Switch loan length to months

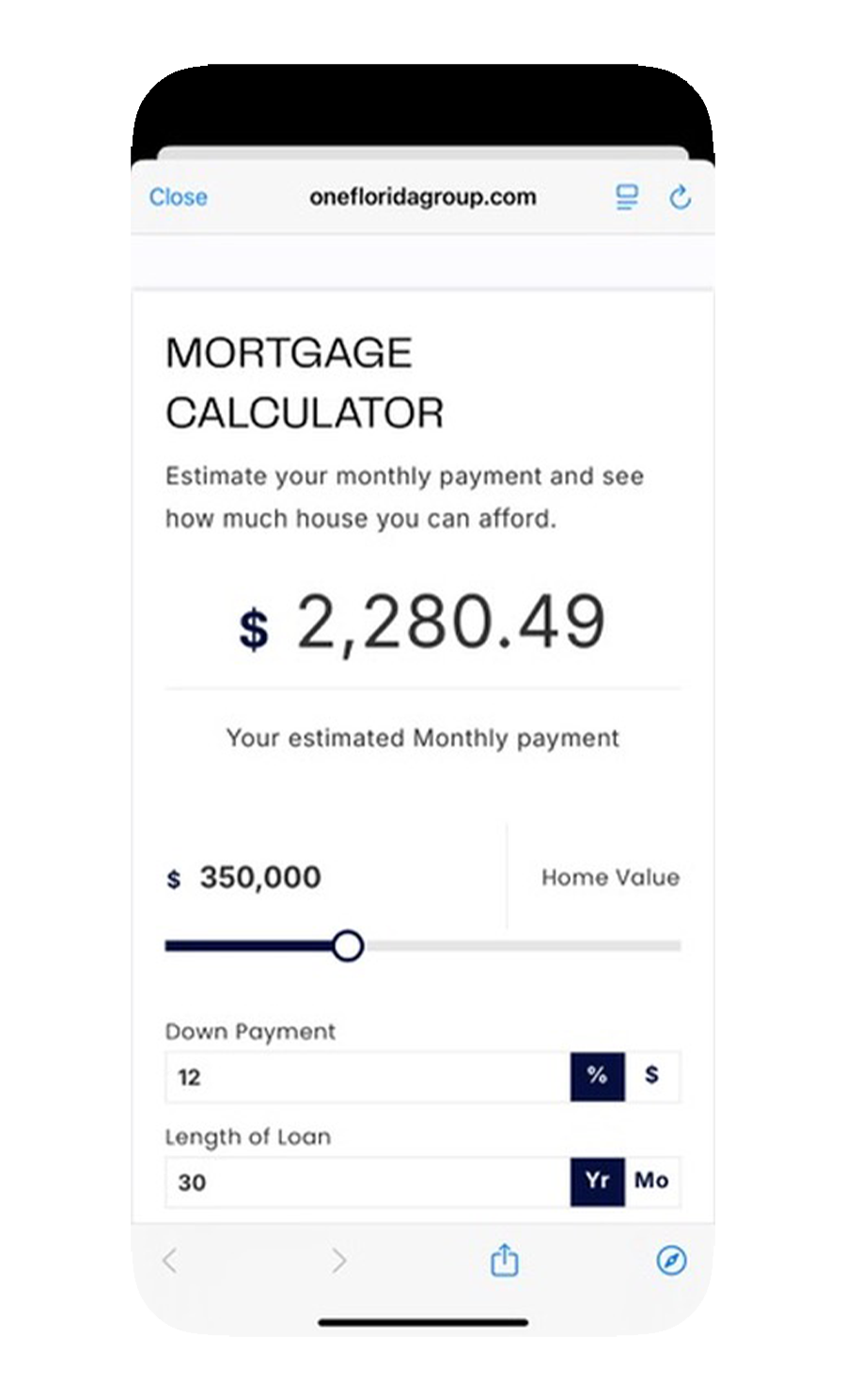click(651, 1181)
